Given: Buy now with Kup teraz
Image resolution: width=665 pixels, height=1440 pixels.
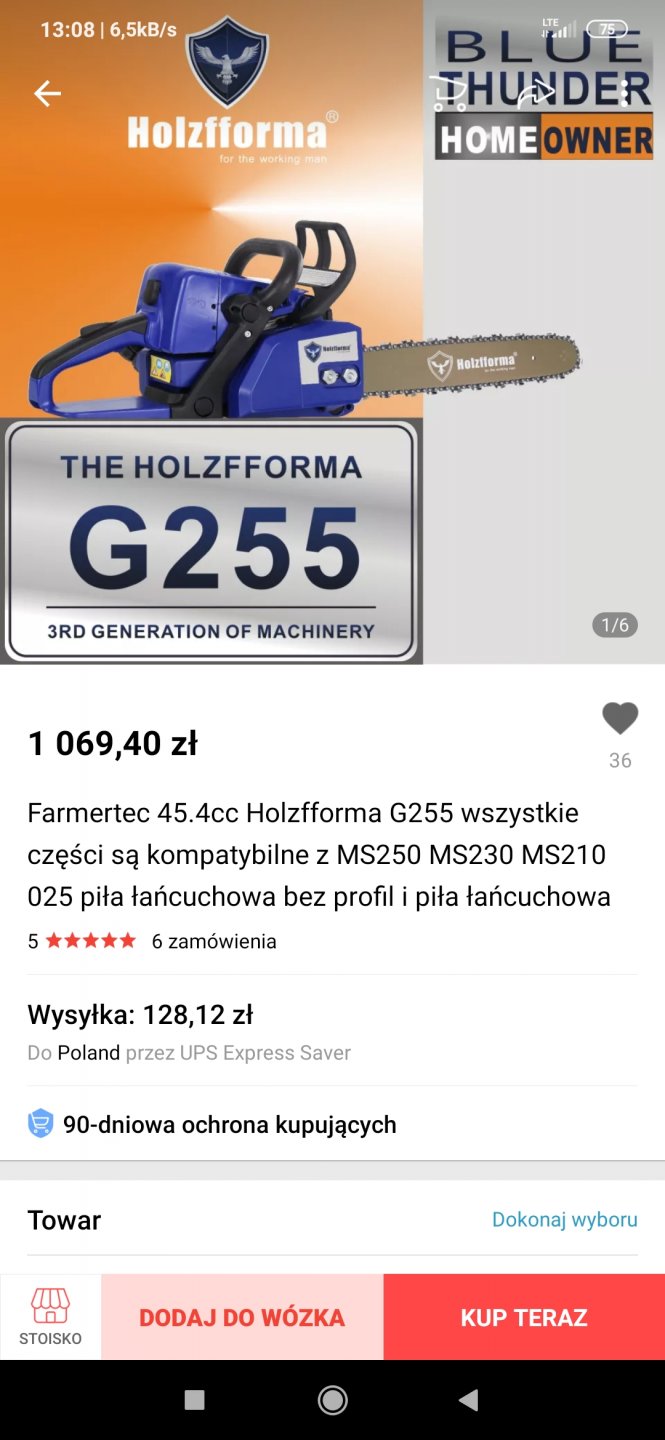Looking at the screenshot, I should (524, 1317).
